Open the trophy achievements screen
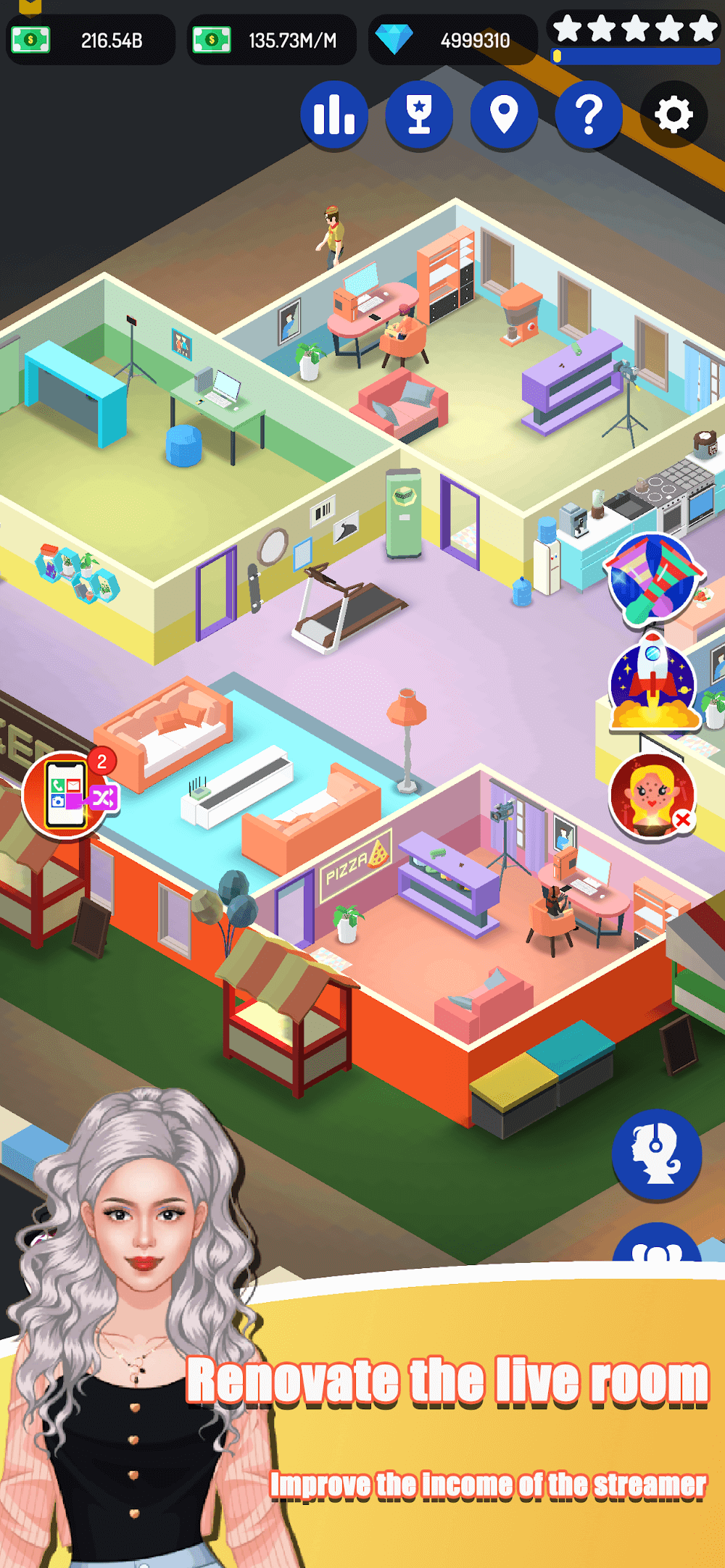The height and width of the screenshot is (1568, 725). [419, 115]
